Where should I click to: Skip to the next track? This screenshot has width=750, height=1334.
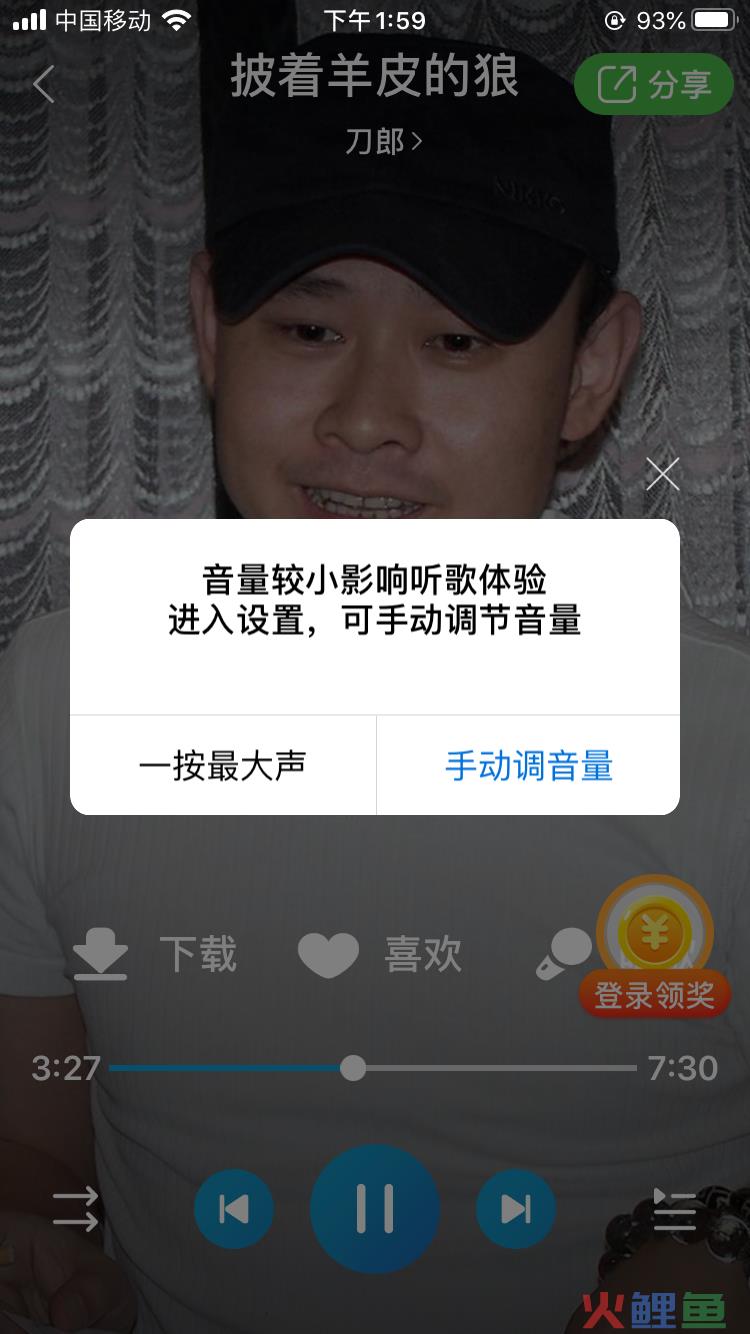(516, 1209)
